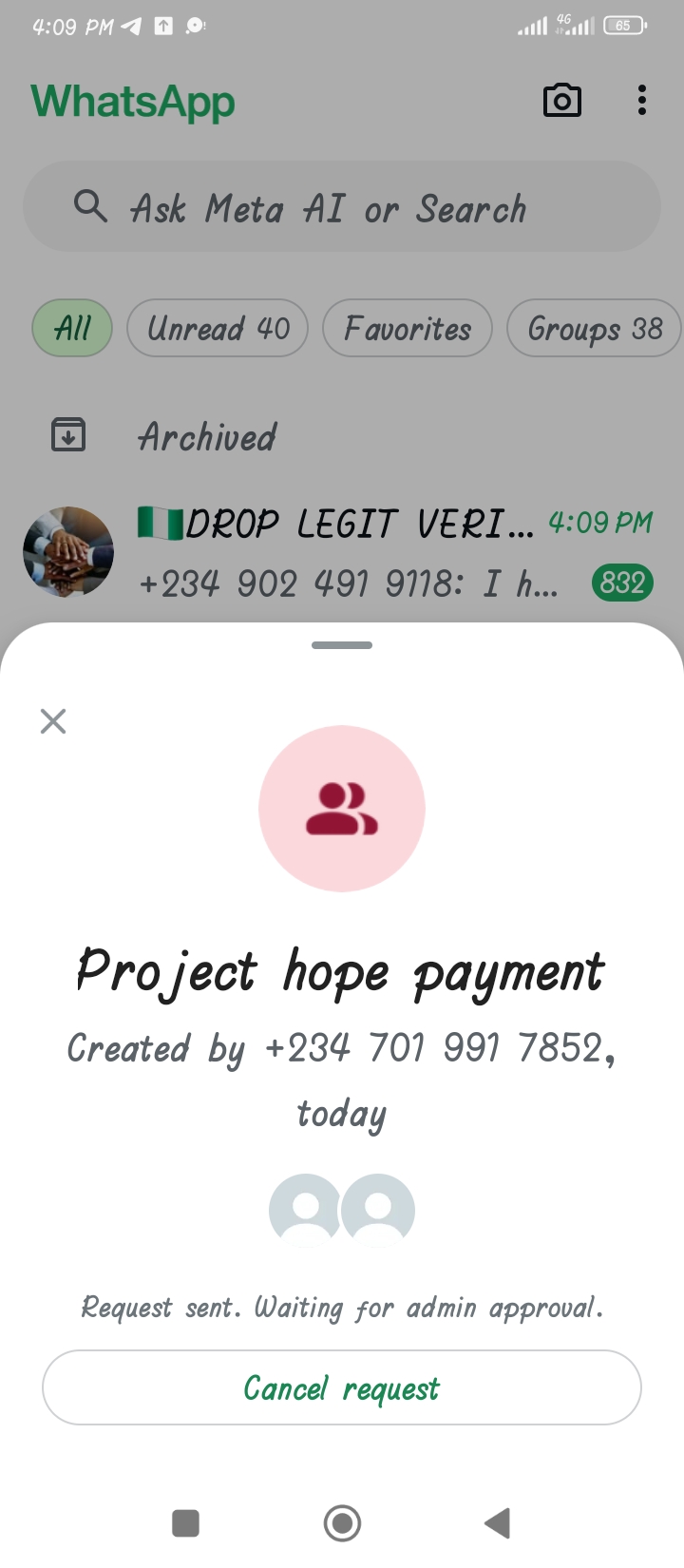Open the DROP LEGIT VERI... group chat
The height and width of the screenshot is (1568, 684).
point(342,552)
